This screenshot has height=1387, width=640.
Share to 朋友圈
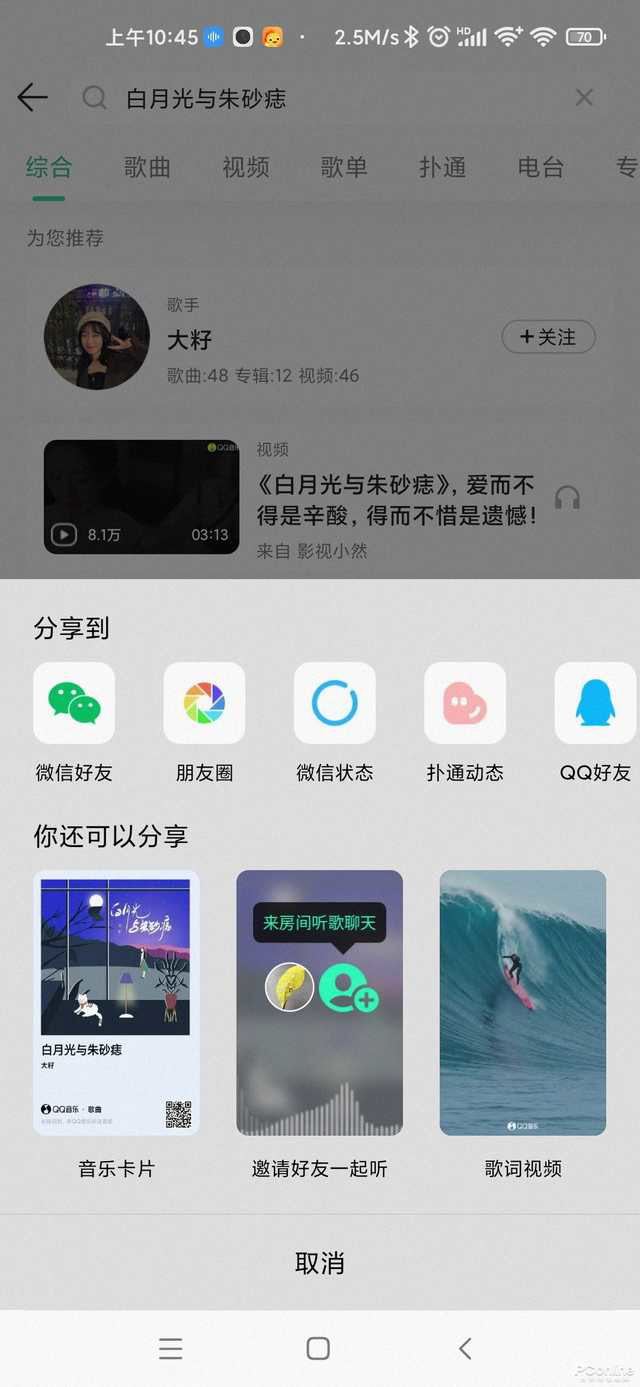click(204, 704)
